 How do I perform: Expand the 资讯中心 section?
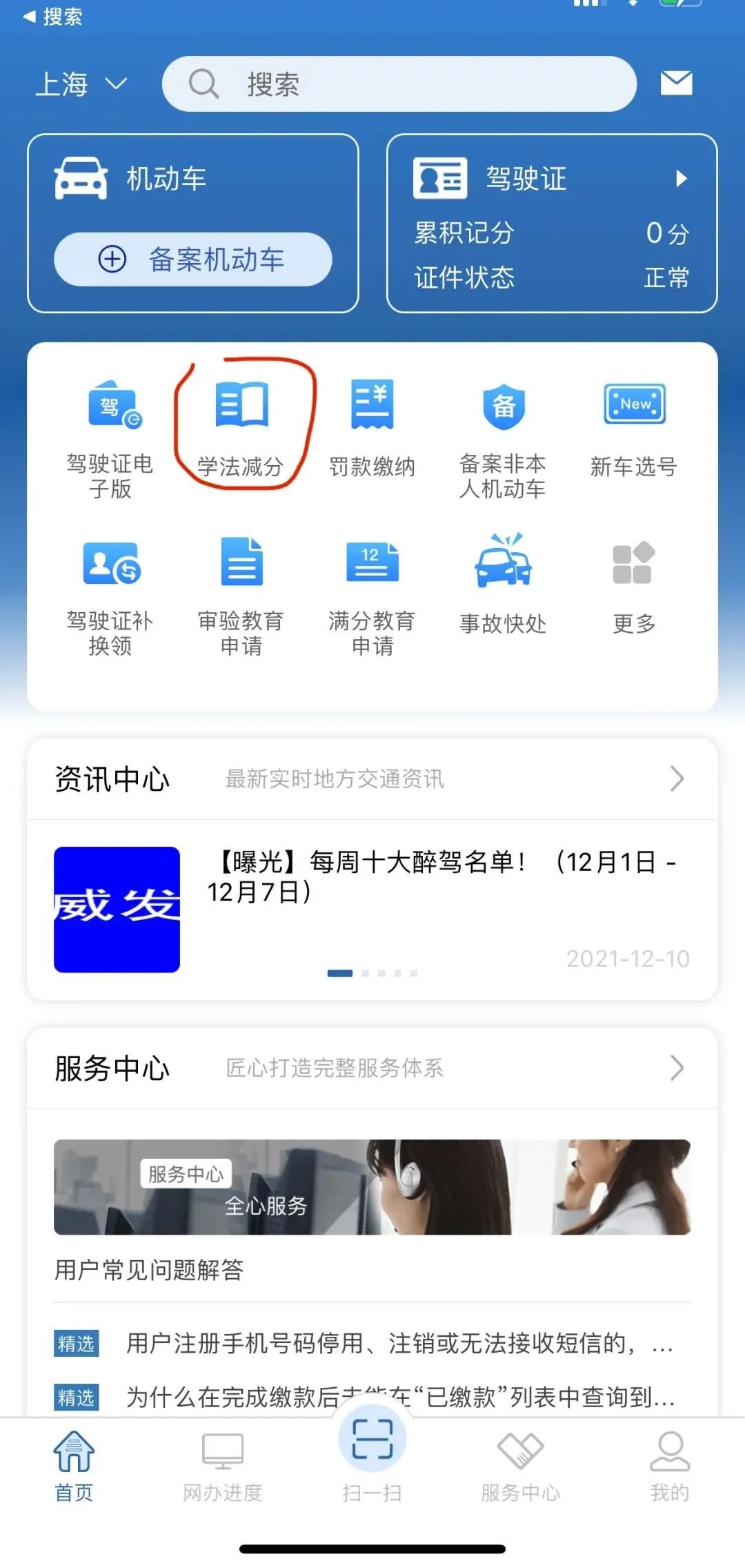coord(372,779)
